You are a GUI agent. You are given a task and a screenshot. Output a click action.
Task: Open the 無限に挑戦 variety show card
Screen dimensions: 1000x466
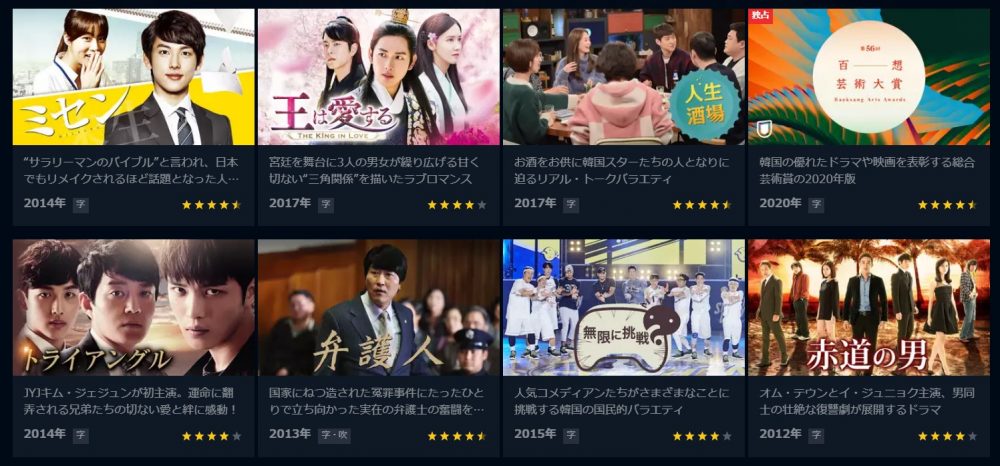tap(623, 308)
